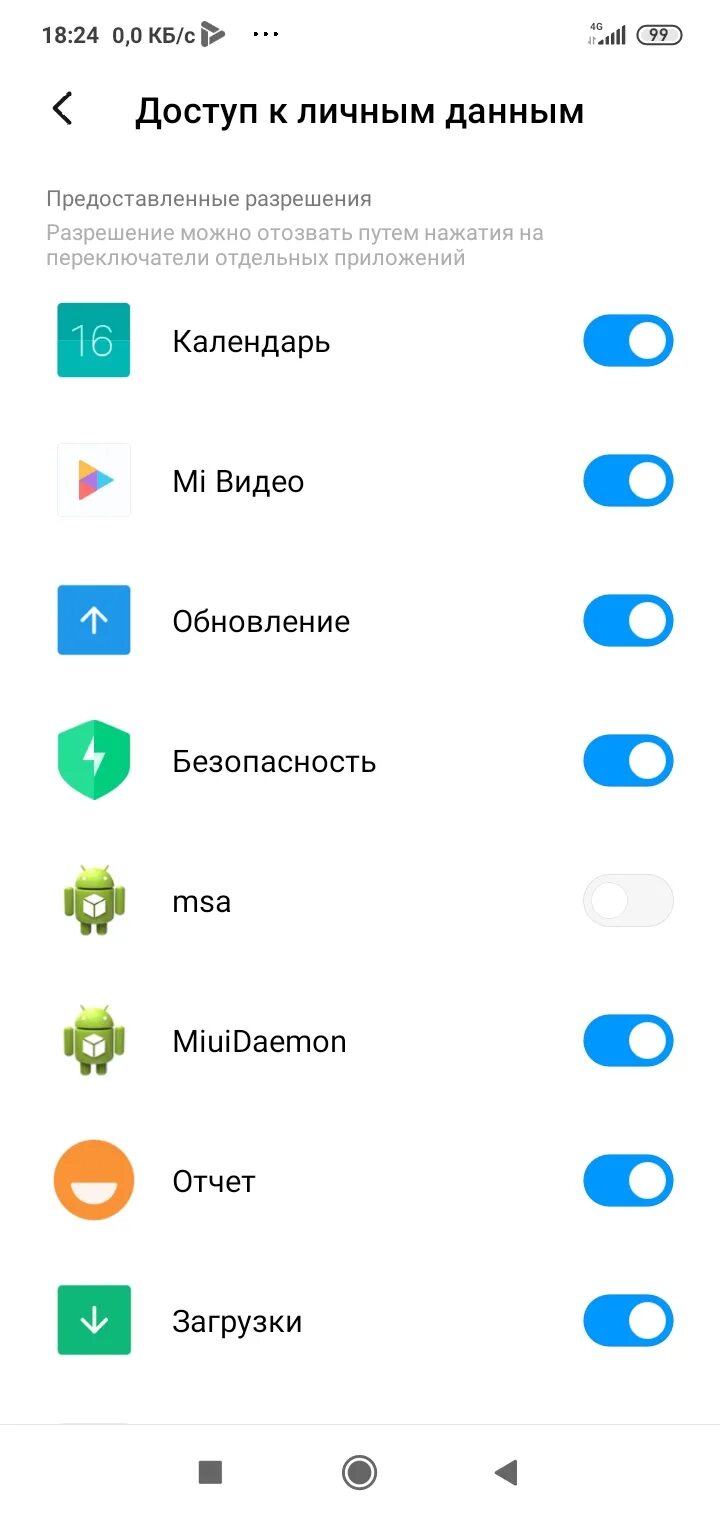Disable the Календарь permission toggle
Screen dimensions: 720x1520
(x=628, y=342)
